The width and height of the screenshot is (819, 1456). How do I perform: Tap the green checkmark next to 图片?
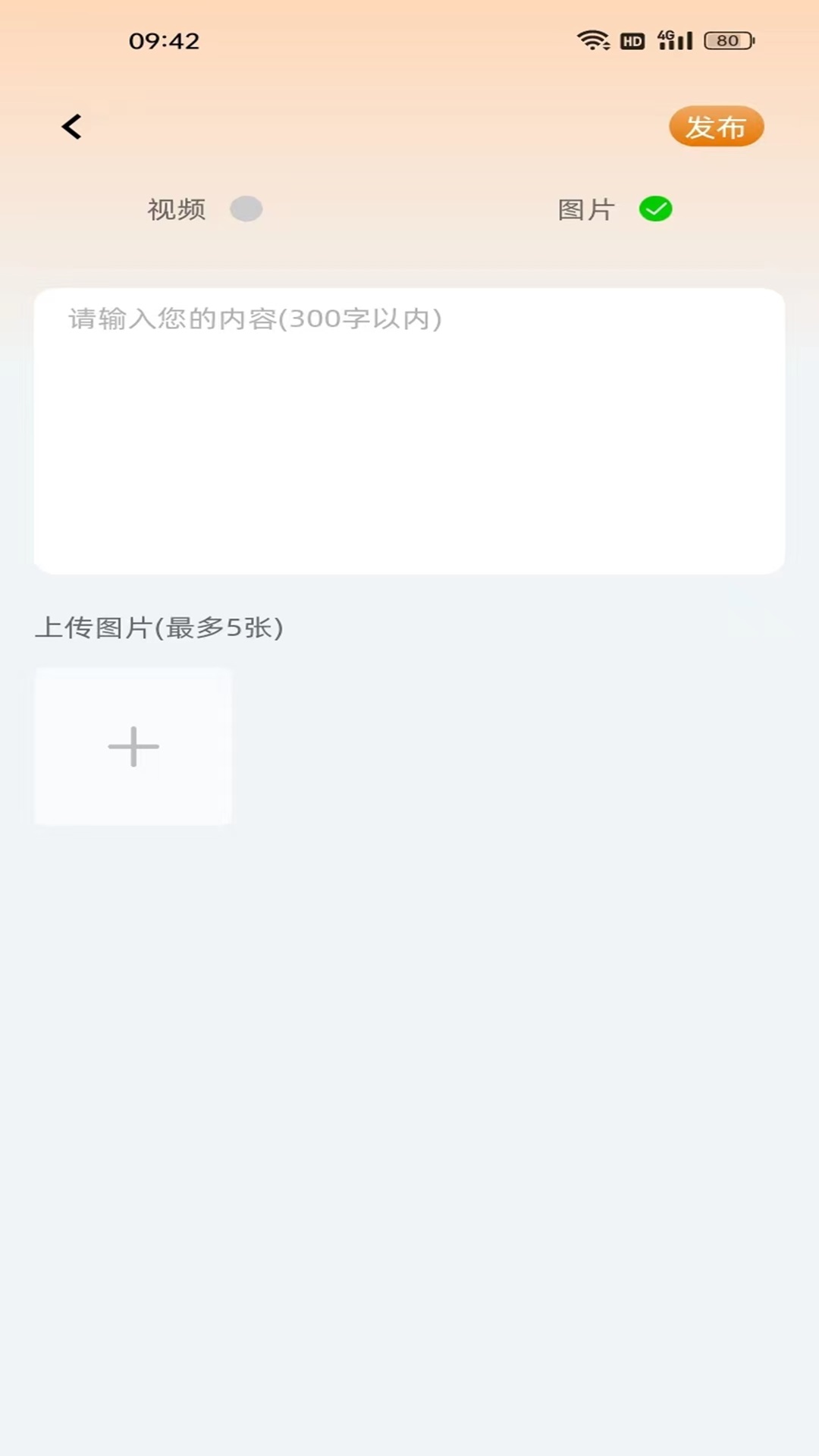click(657, 209)
